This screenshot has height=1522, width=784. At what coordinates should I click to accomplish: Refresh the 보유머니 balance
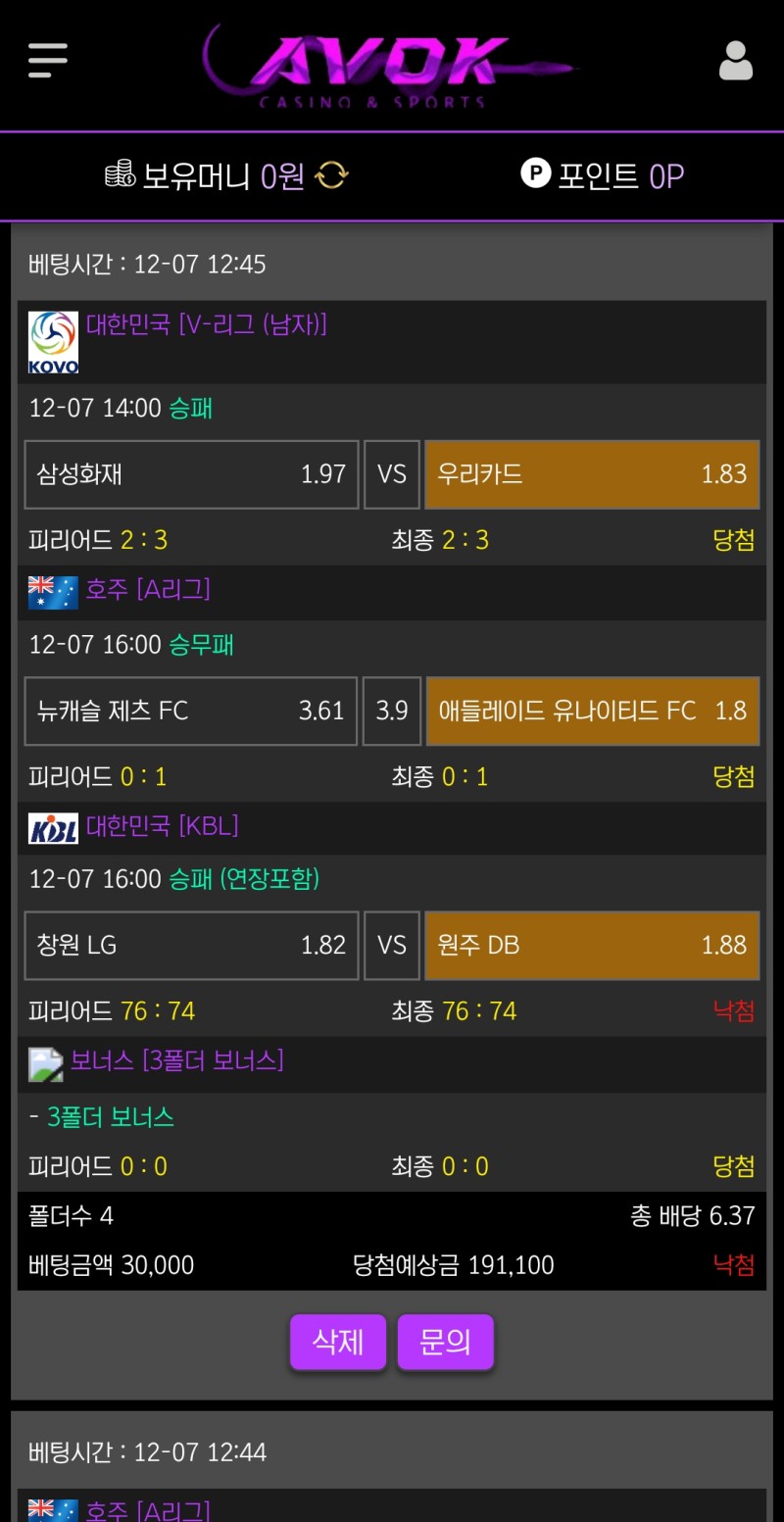[331, 176]
